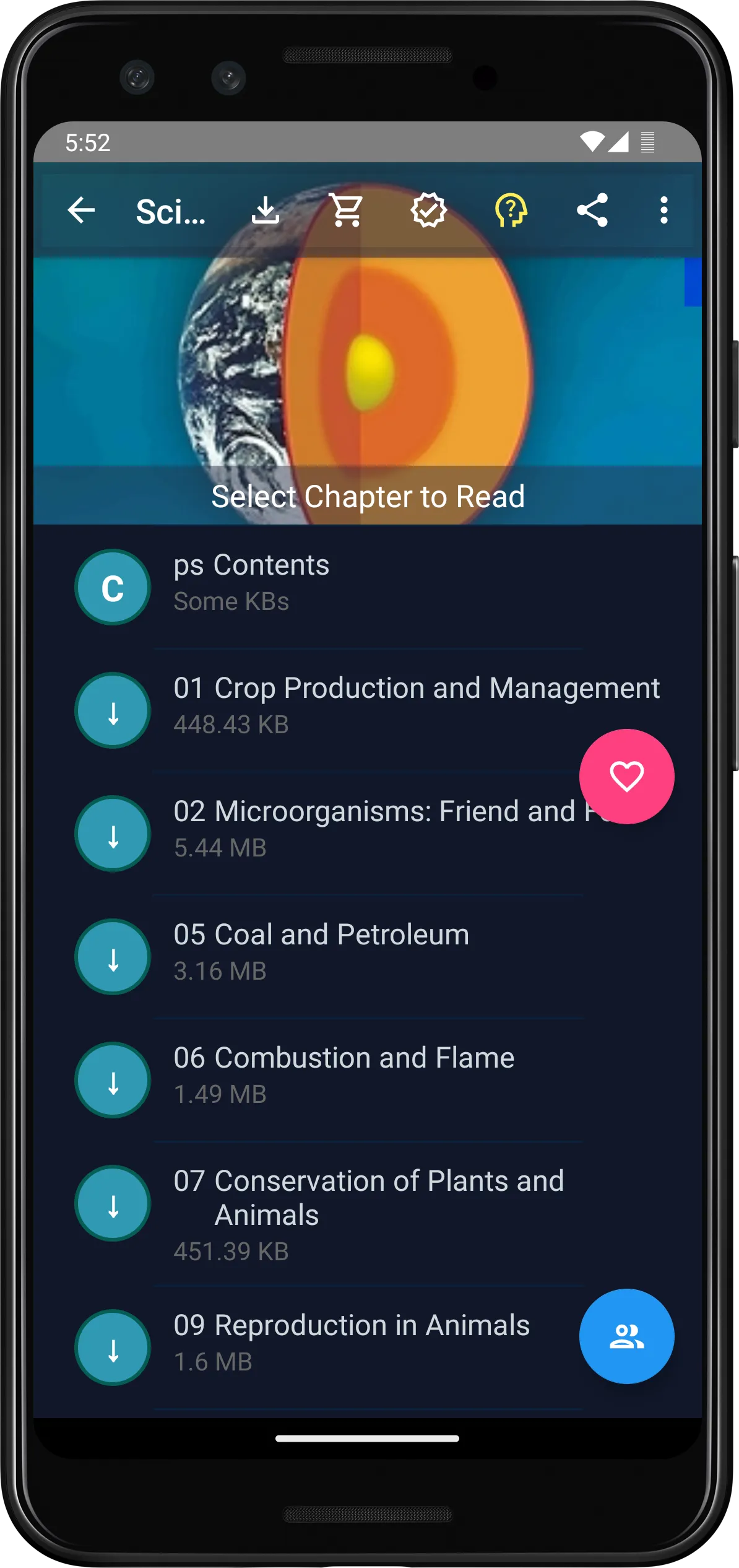
Task: Select chapter 02 Microorganisms: Friend and Foe
Action: (x=371, y=827)
